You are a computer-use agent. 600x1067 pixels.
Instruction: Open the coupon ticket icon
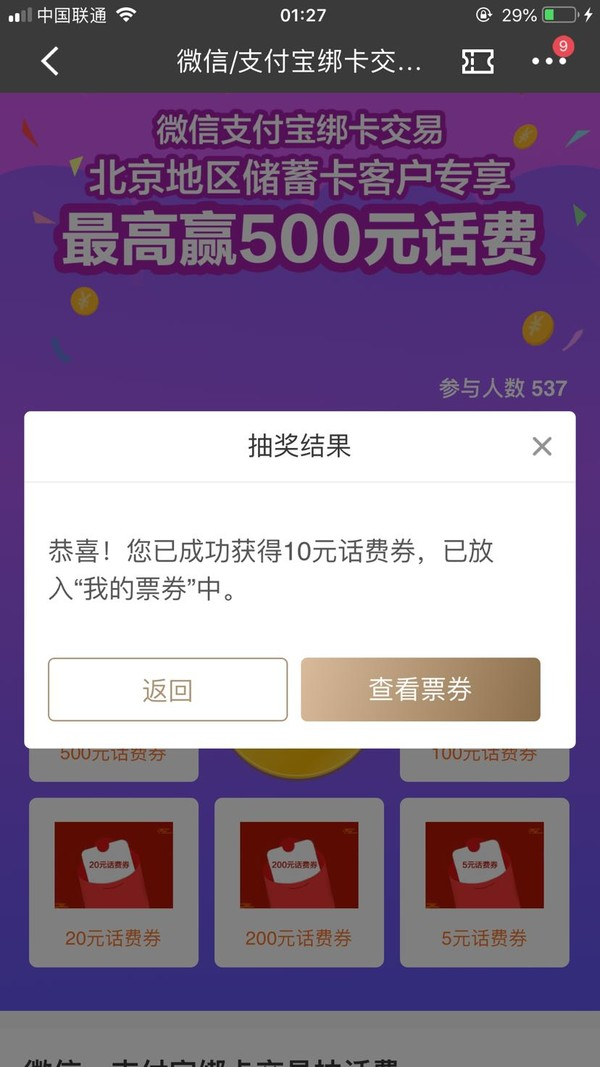477,61
